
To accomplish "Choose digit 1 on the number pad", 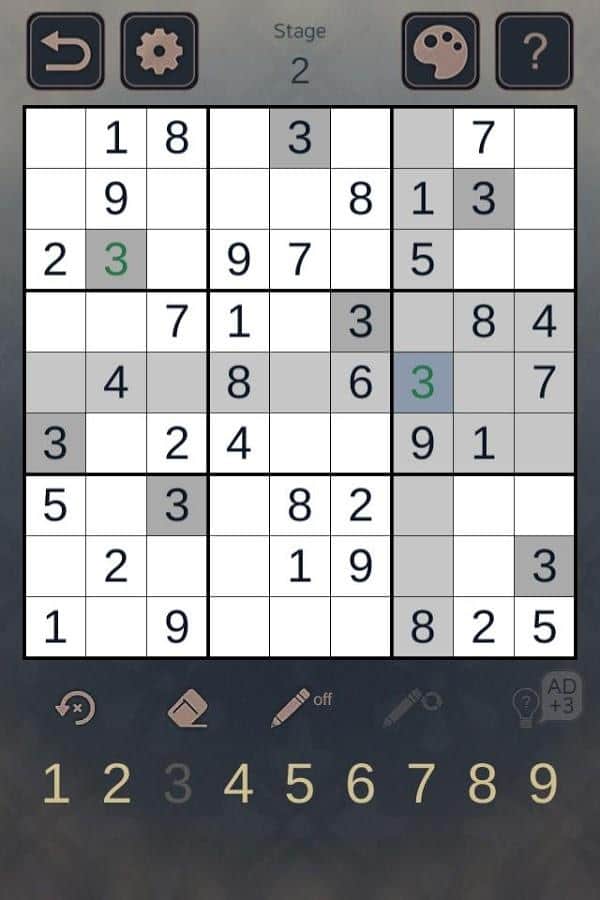I will [x=56, y=786].
